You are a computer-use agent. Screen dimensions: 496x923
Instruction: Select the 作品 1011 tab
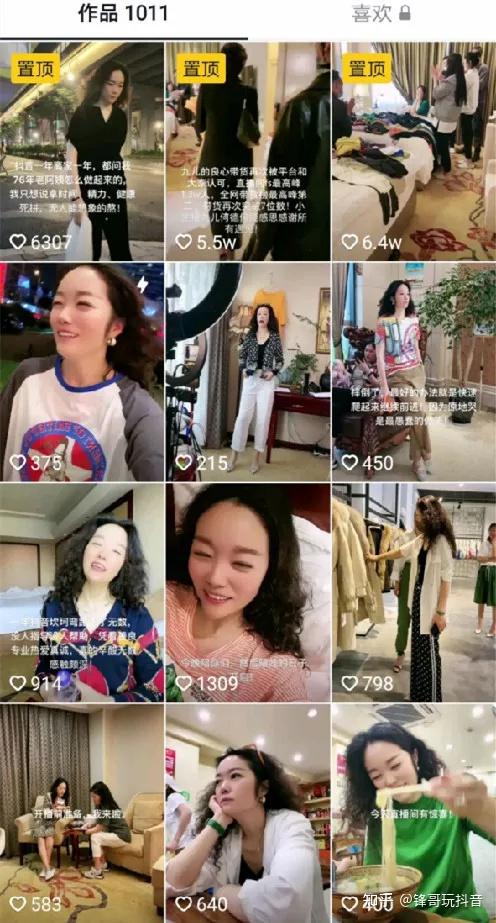point(123,13)
